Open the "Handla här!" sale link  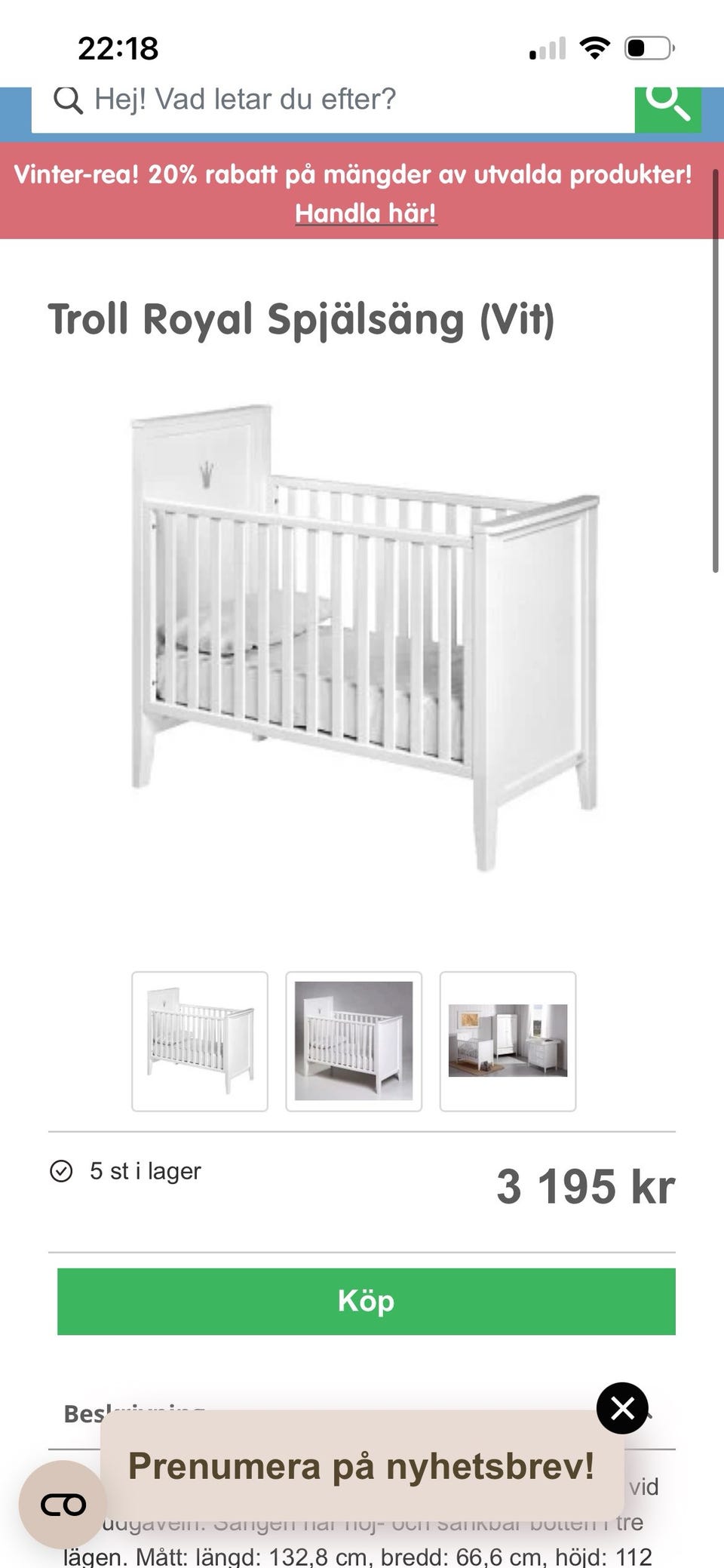click(x=366, y=214)
